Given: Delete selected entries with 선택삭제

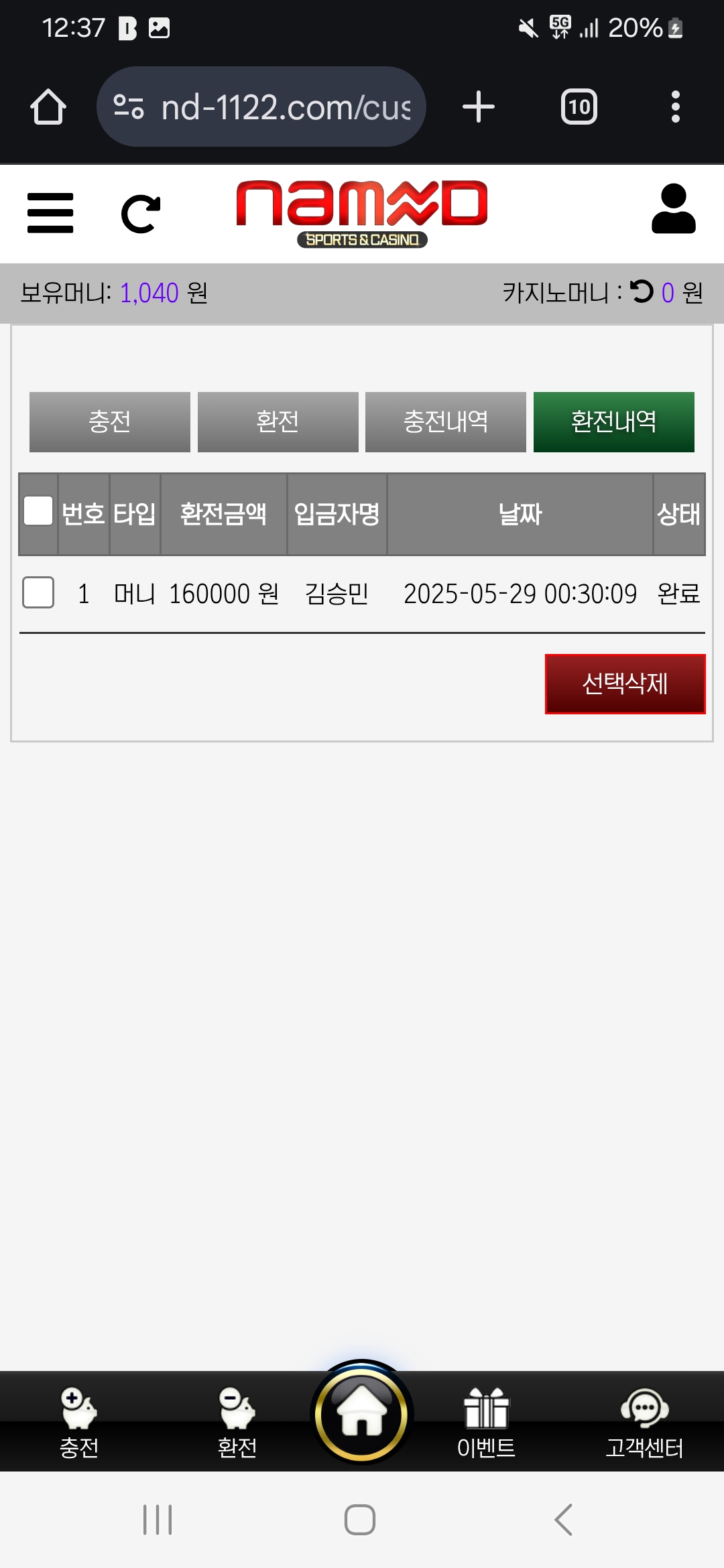Looking at the screenshot, I should click(x=625, y=684).
